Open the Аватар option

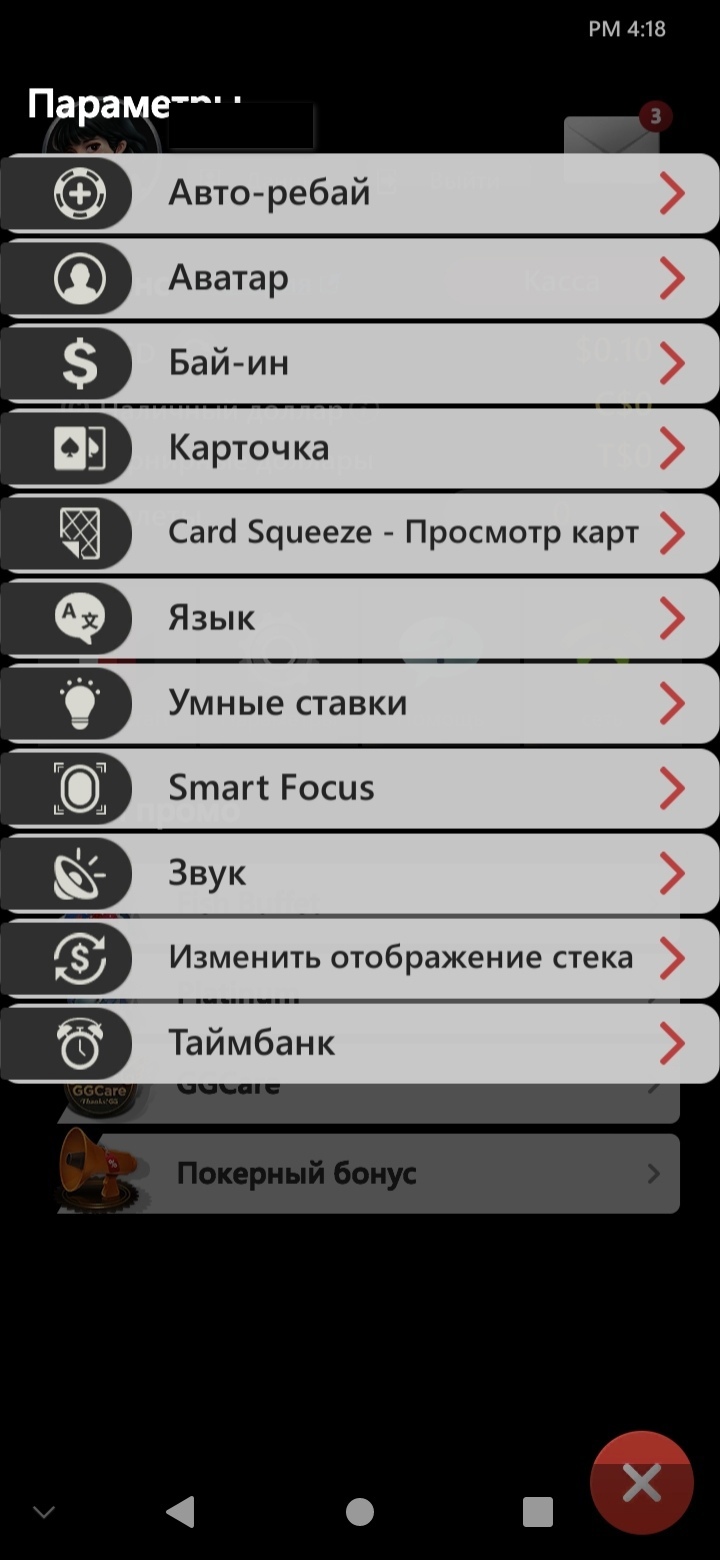[x=360, y=278]
